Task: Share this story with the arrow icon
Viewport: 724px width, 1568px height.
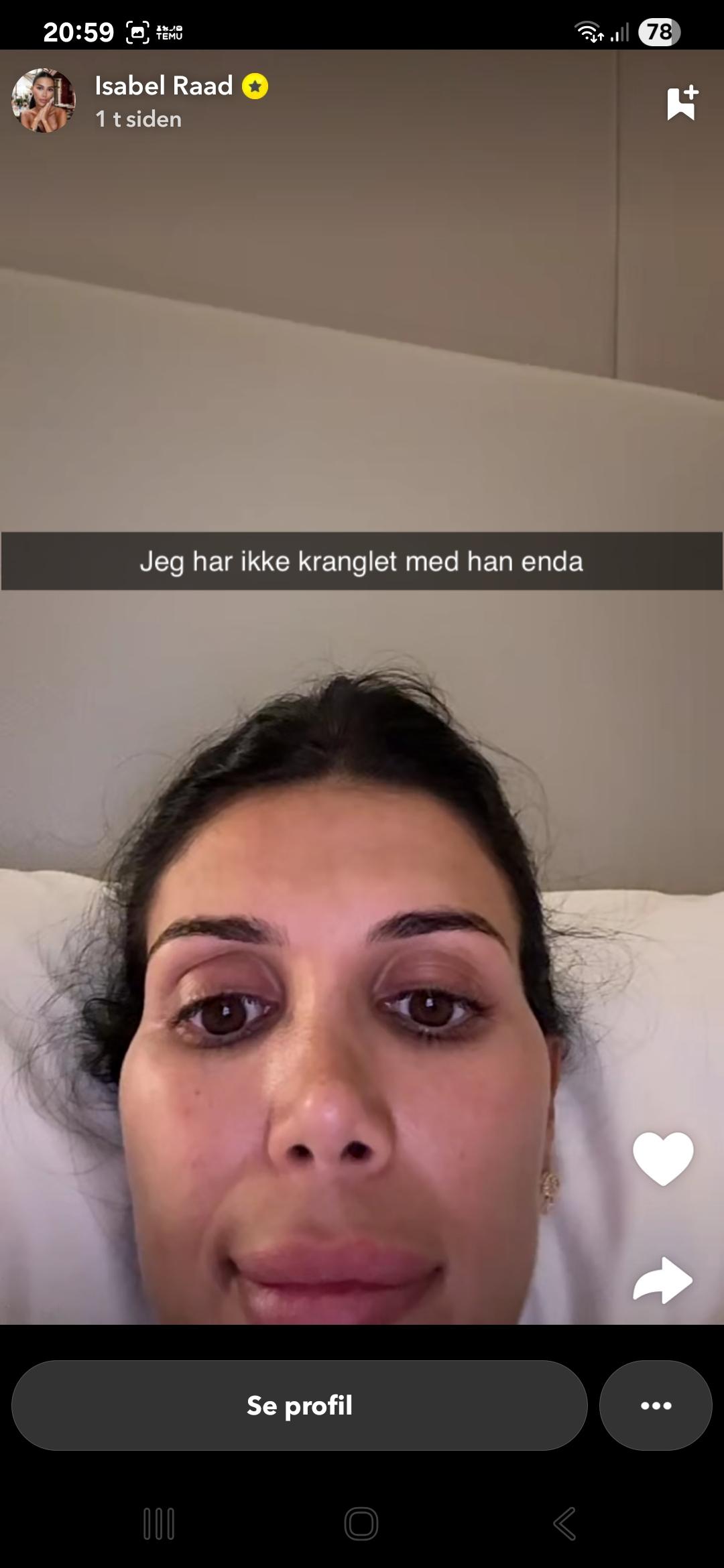Action: click(662, 1280)
